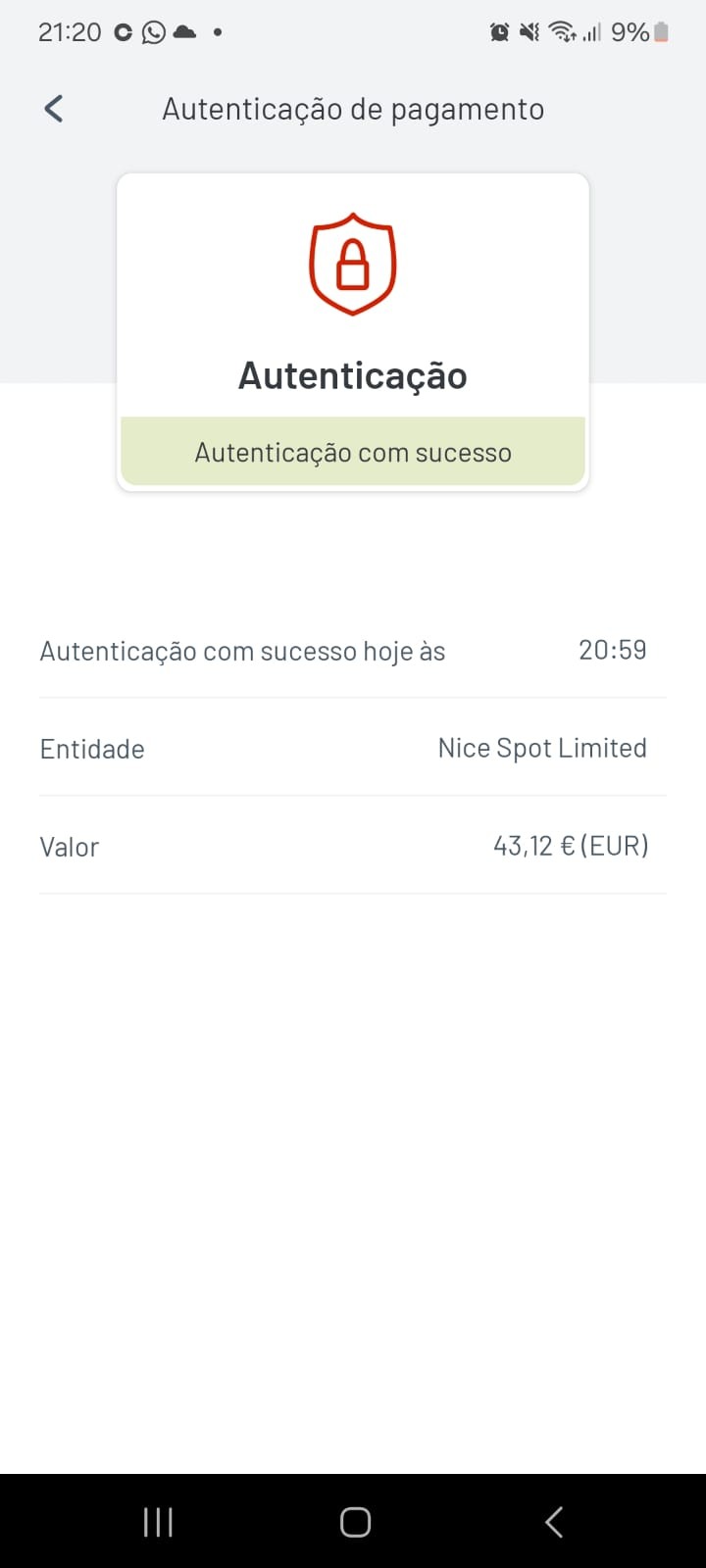Screen dimensions: 706x1568
Task: Go to the home screen
Action: [x=354, y=1522]
